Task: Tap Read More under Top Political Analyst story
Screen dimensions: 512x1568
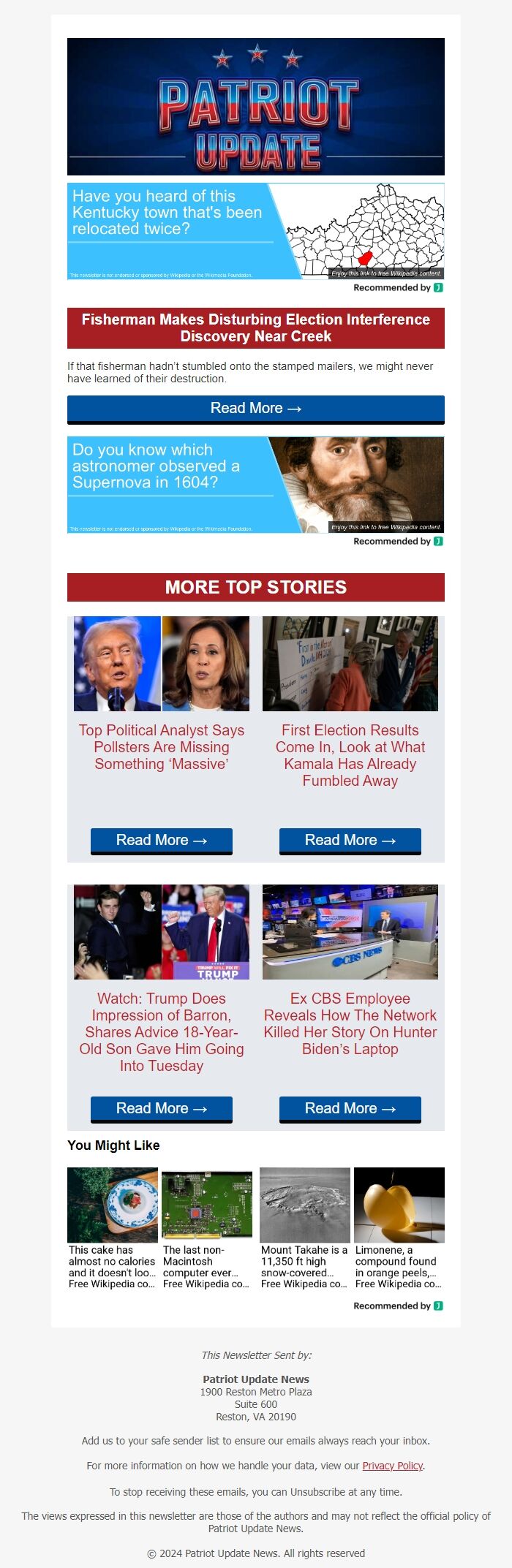Action: [162, 841]
